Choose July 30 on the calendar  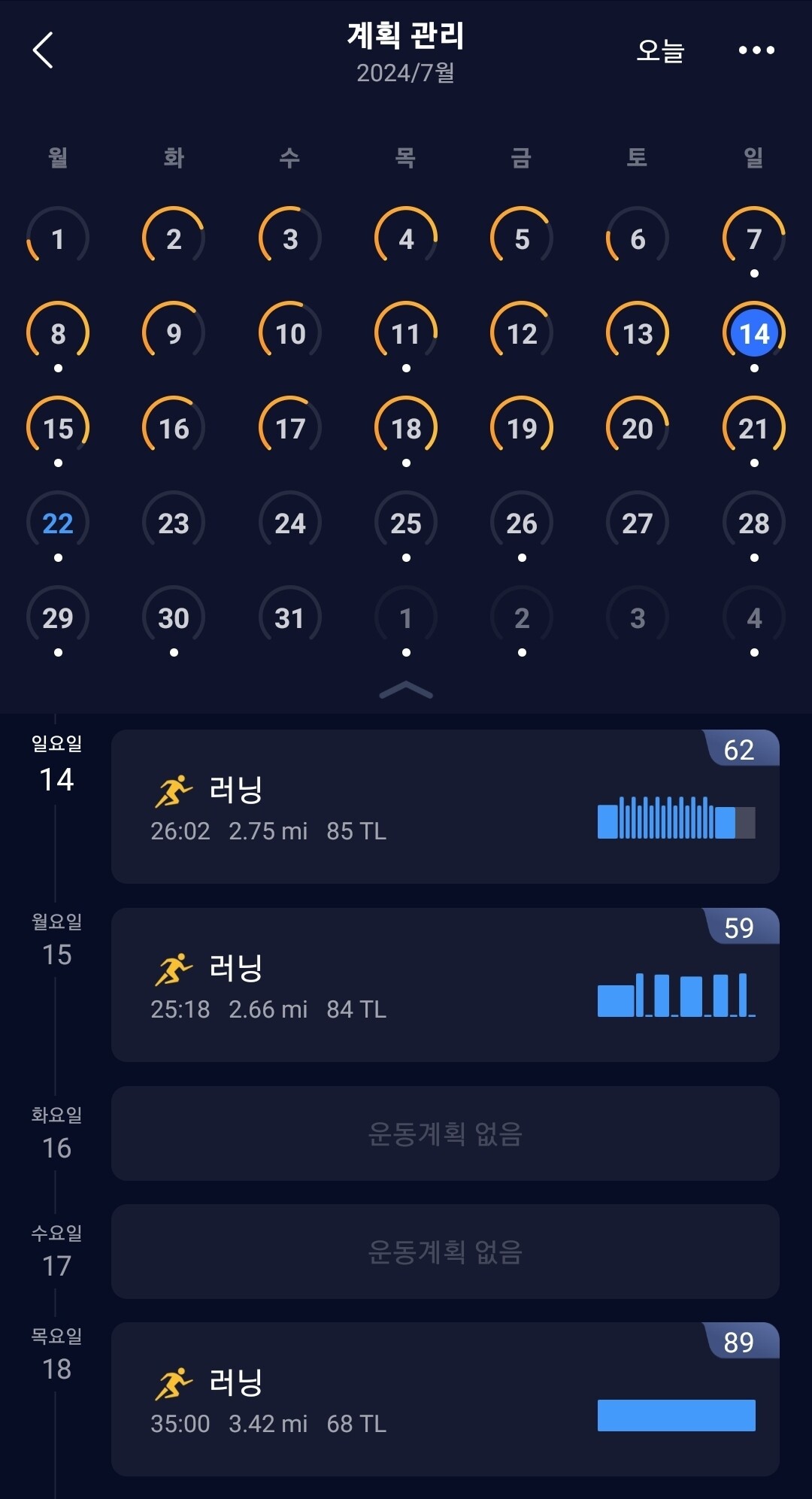click(174, 618)
